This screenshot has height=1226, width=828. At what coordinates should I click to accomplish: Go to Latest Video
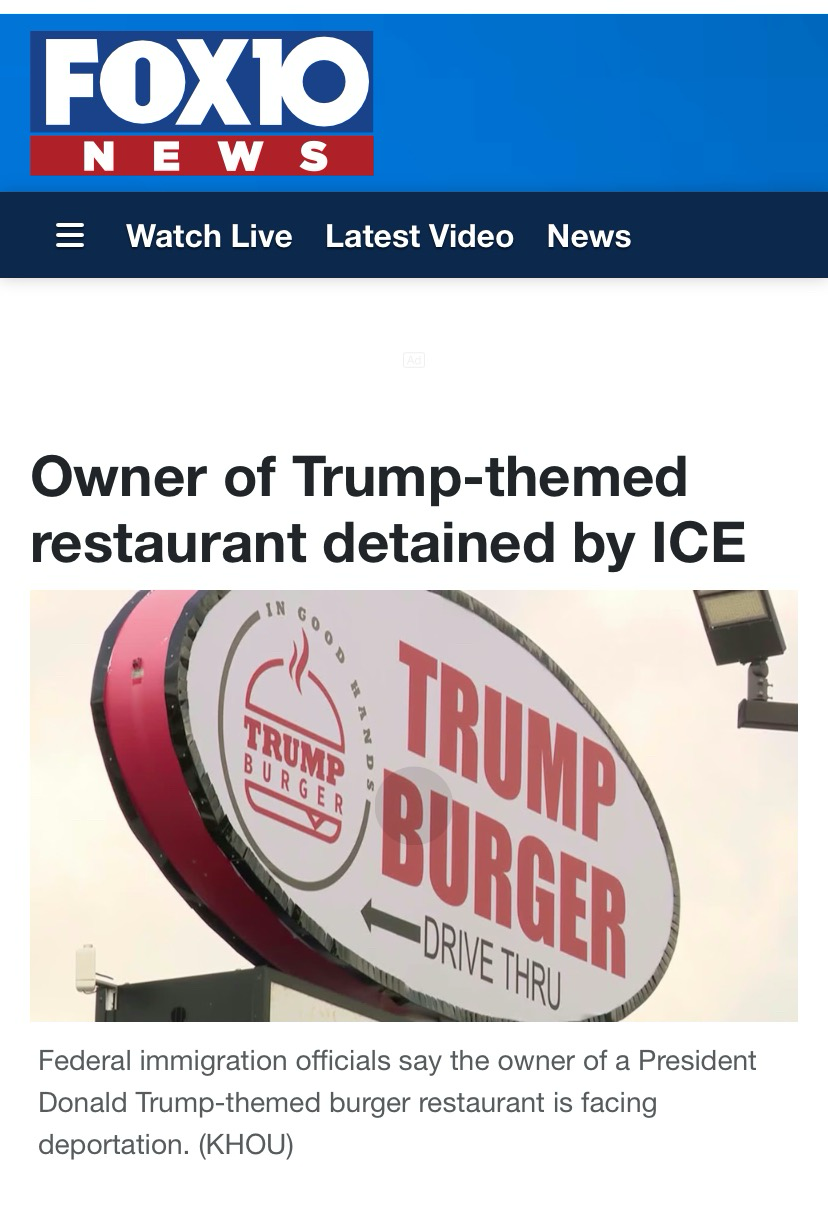coord(419,236)
